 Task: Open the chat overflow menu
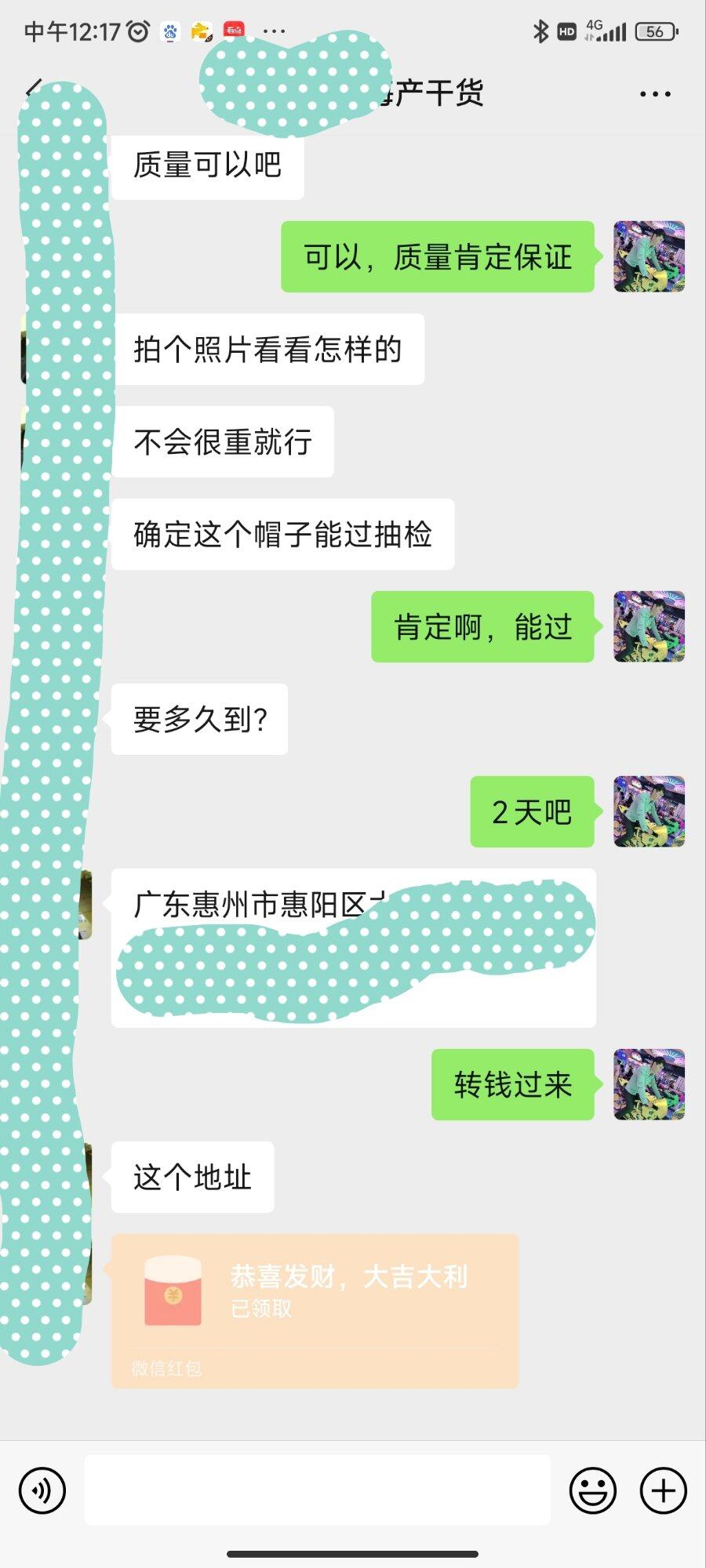point(654,94)
